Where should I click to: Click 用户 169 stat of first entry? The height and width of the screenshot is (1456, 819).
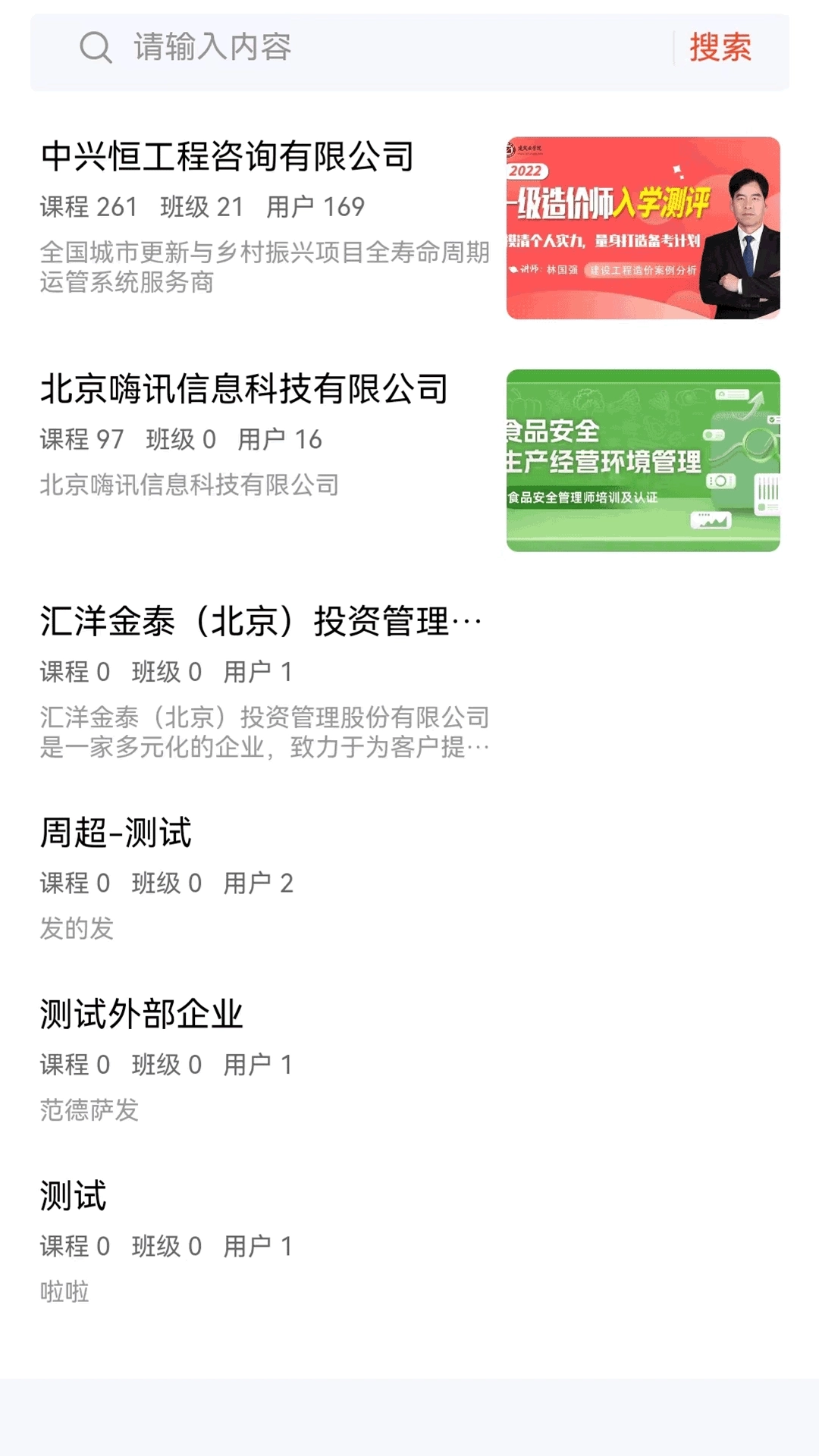click(x=318, y=205)
